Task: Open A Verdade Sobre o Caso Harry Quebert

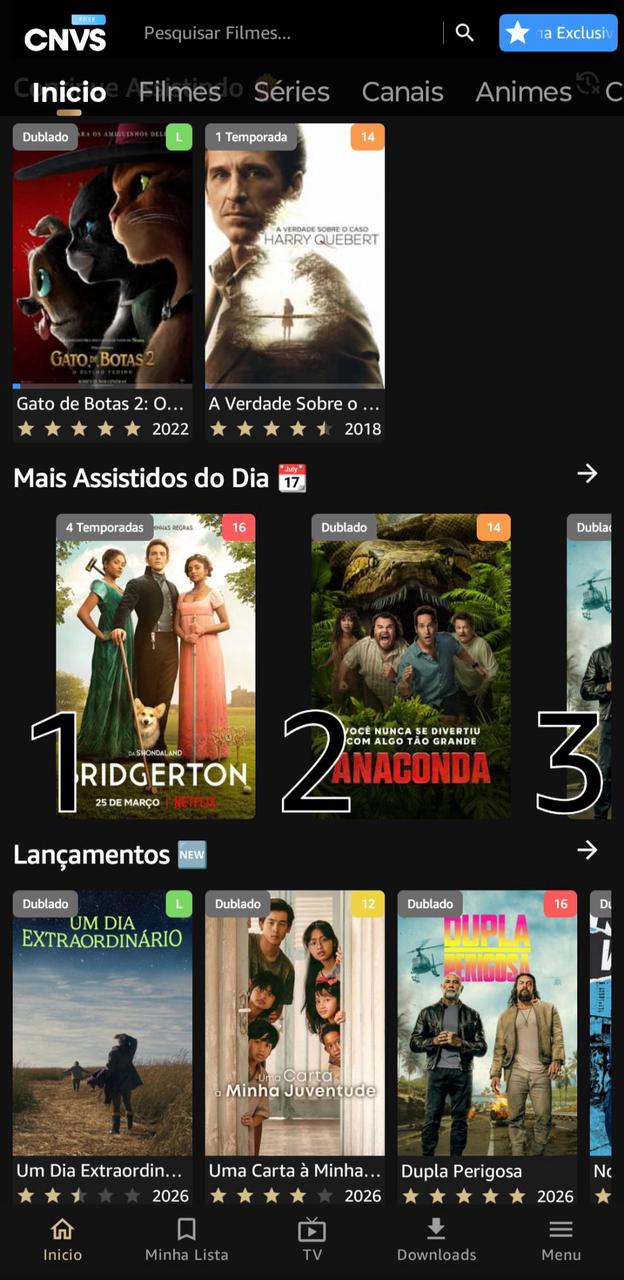Action: click(x=295, y=255)
